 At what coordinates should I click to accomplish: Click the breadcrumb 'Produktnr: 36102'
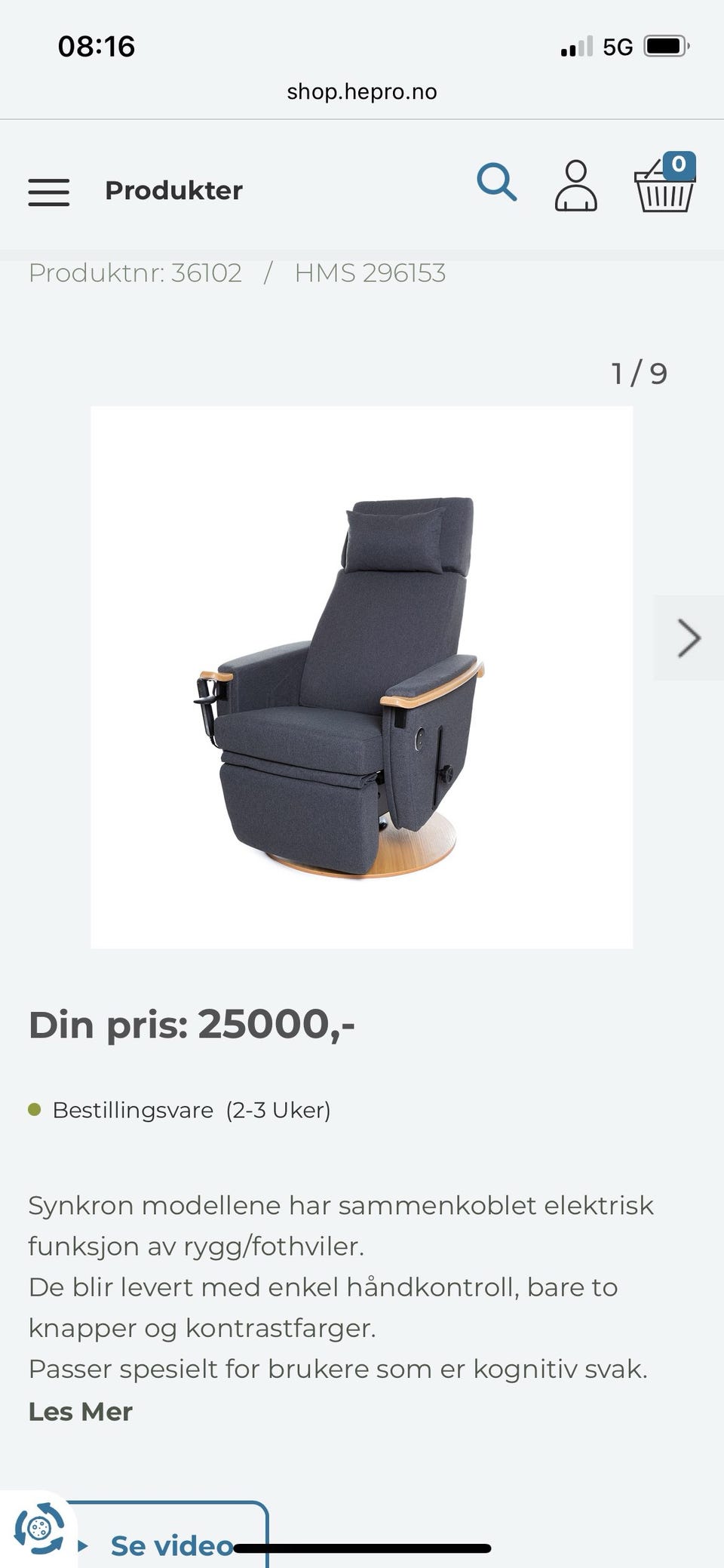(x=134, y=272)
